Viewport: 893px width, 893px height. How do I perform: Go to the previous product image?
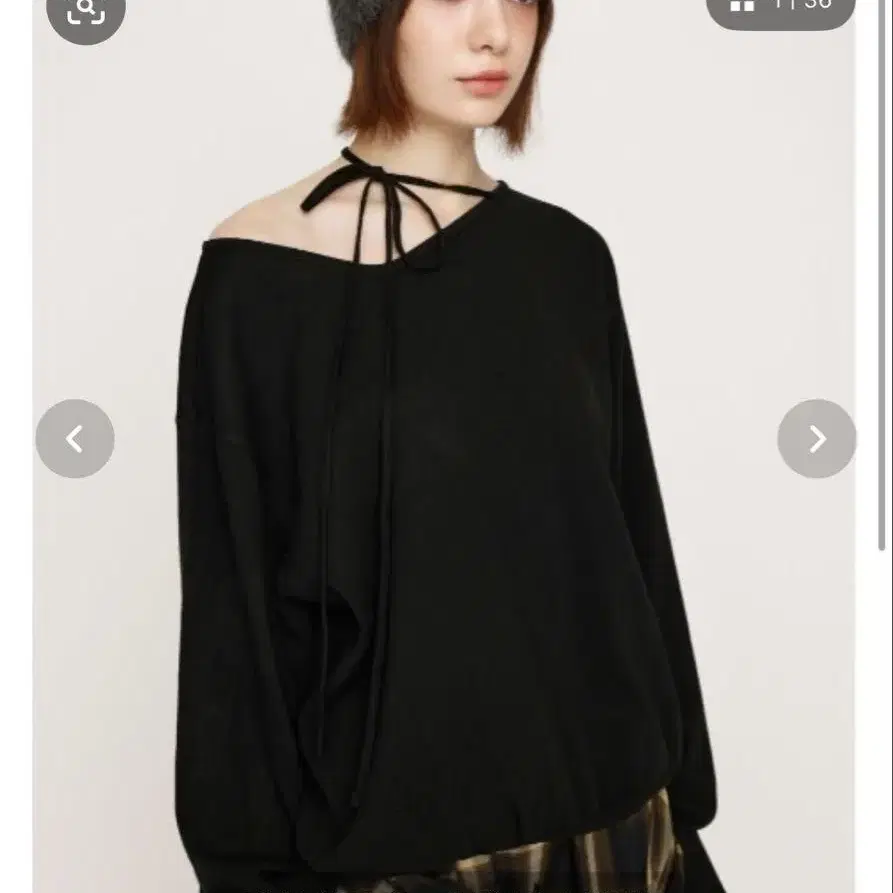point(75,439)
